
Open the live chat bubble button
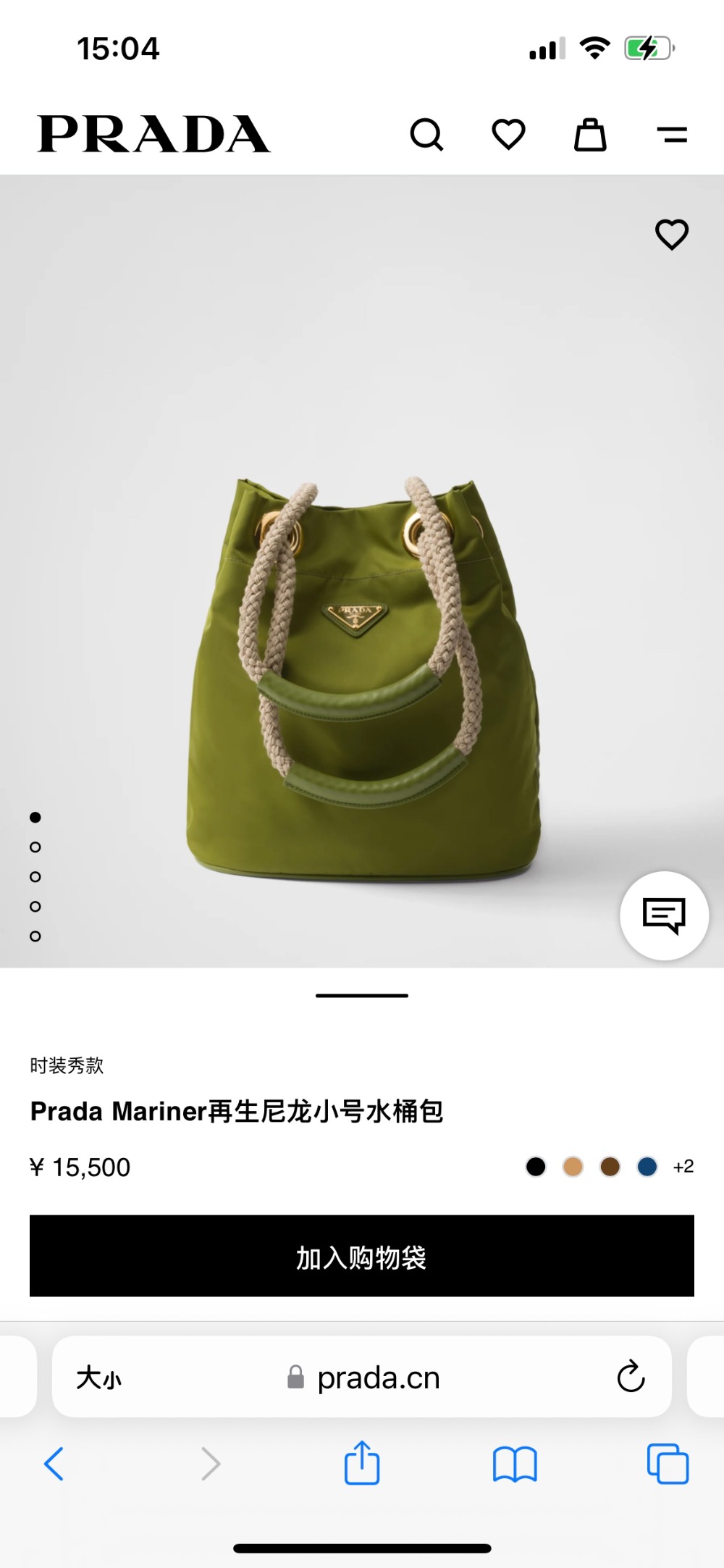tap(664, 915)
